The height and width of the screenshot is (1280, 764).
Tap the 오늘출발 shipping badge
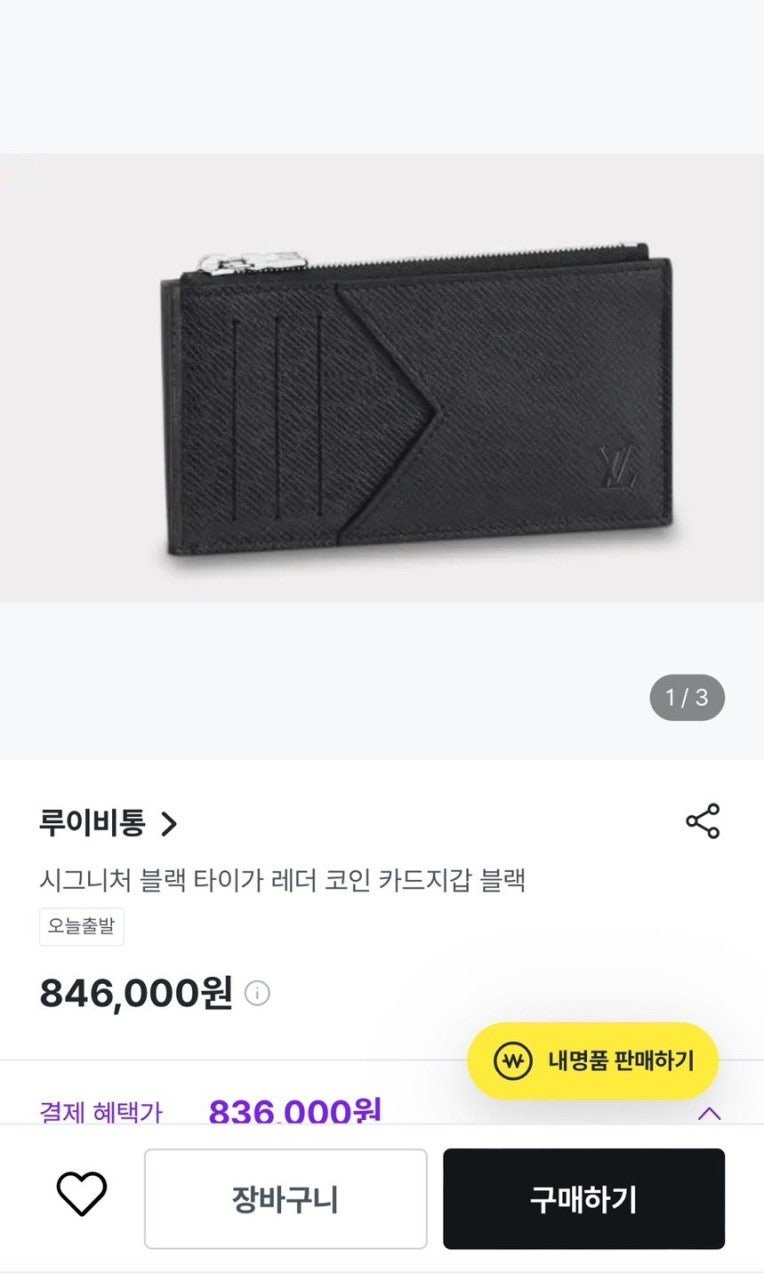click(81, 927)
